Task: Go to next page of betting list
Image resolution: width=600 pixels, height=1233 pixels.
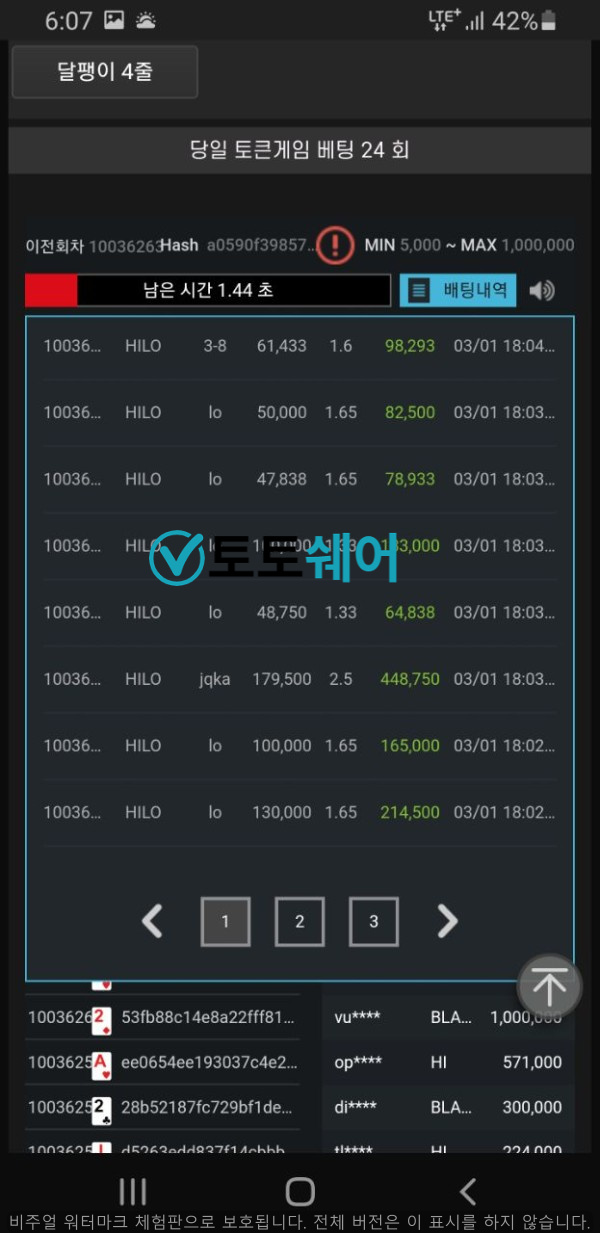Action: 447,921
